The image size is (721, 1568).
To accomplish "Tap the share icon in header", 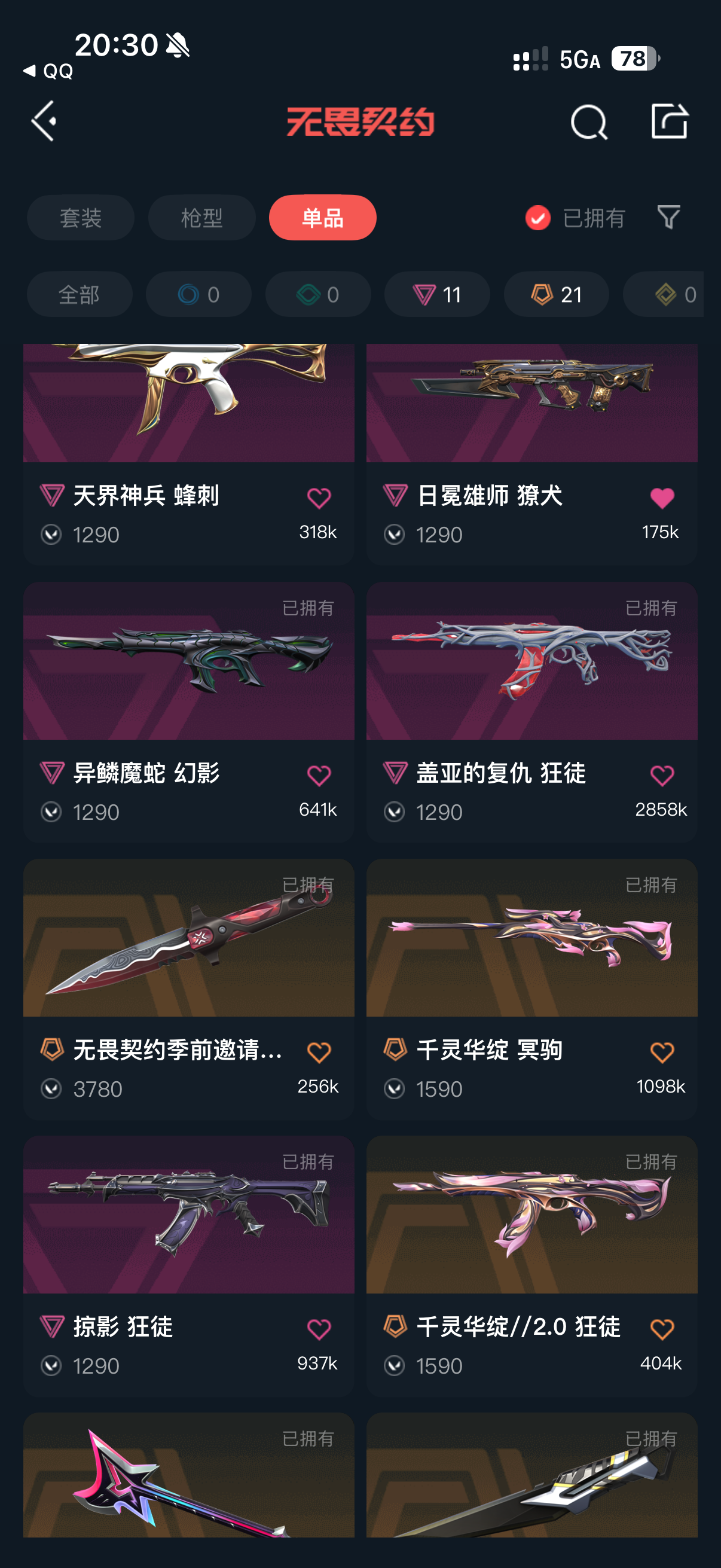I will (669, 121).
